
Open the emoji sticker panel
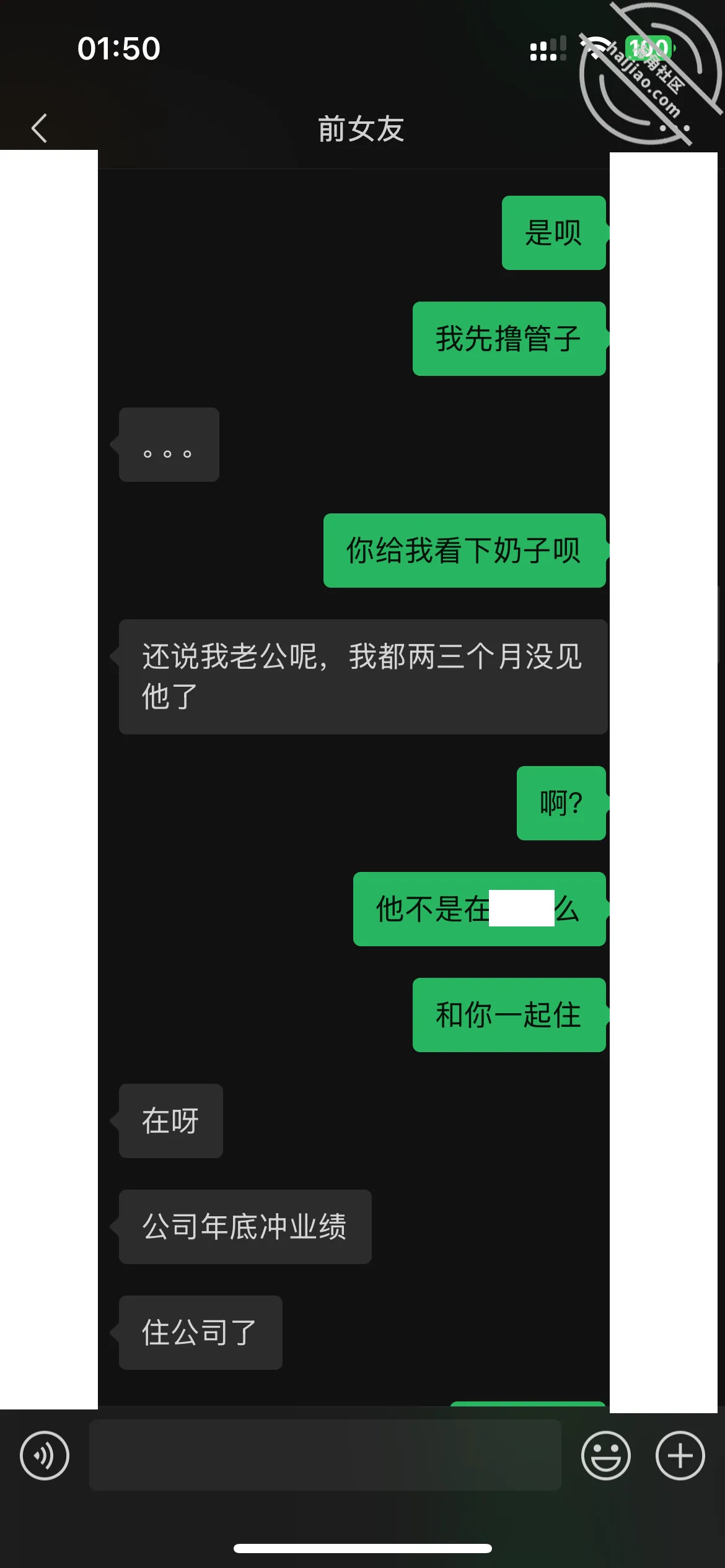pos(605,1455)
